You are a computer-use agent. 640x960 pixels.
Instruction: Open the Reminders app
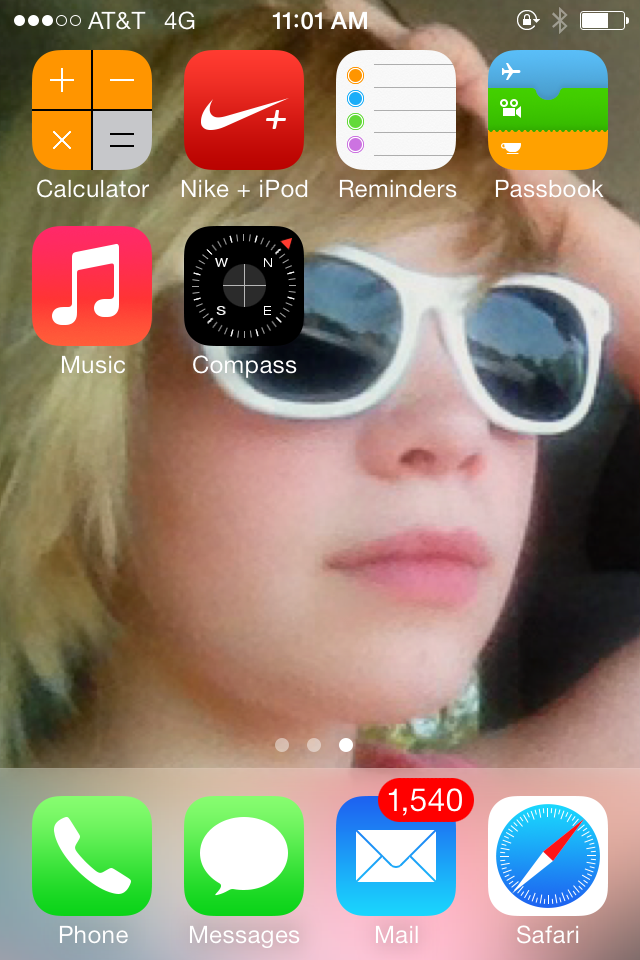click(x=396, y=110)
